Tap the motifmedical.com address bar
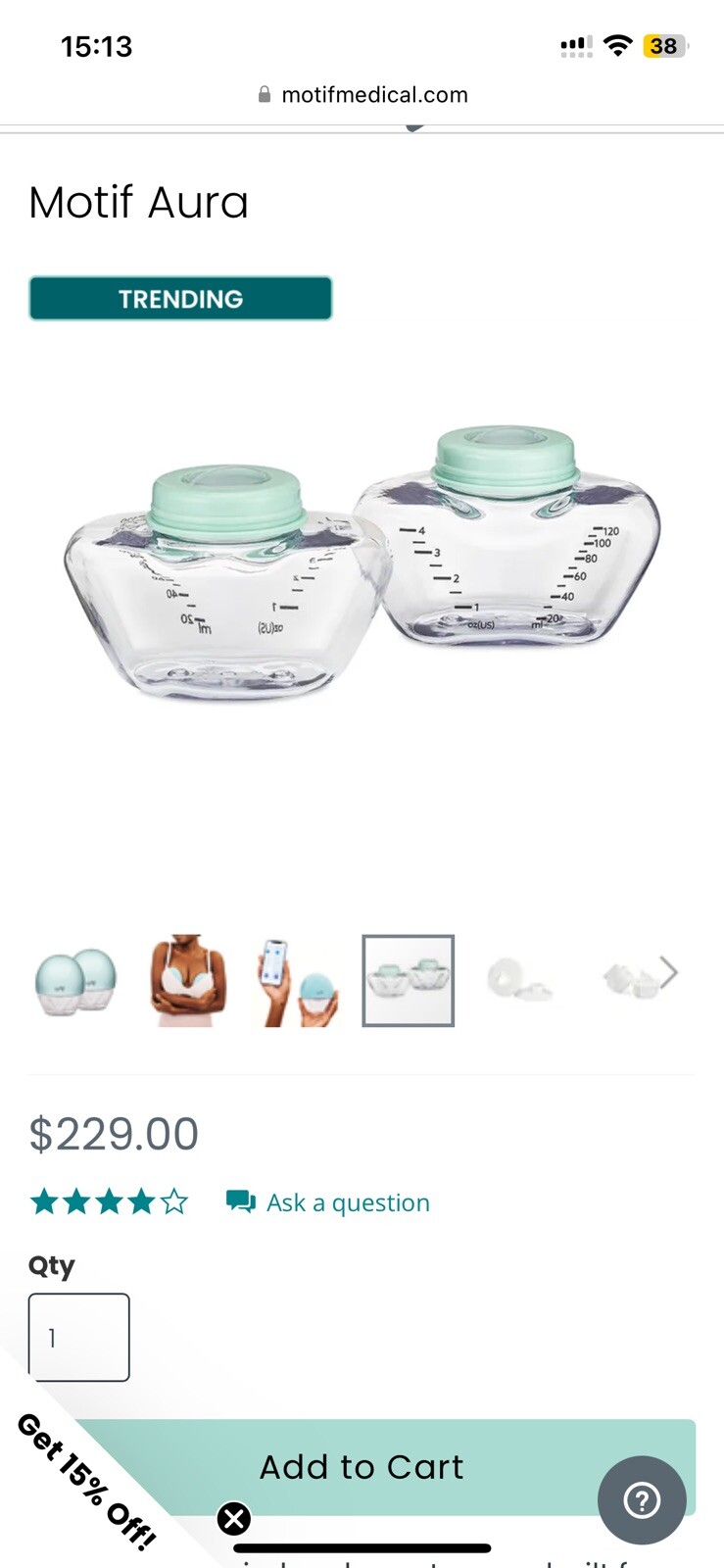Screen dimensions: 724x1568 [362, 95]
